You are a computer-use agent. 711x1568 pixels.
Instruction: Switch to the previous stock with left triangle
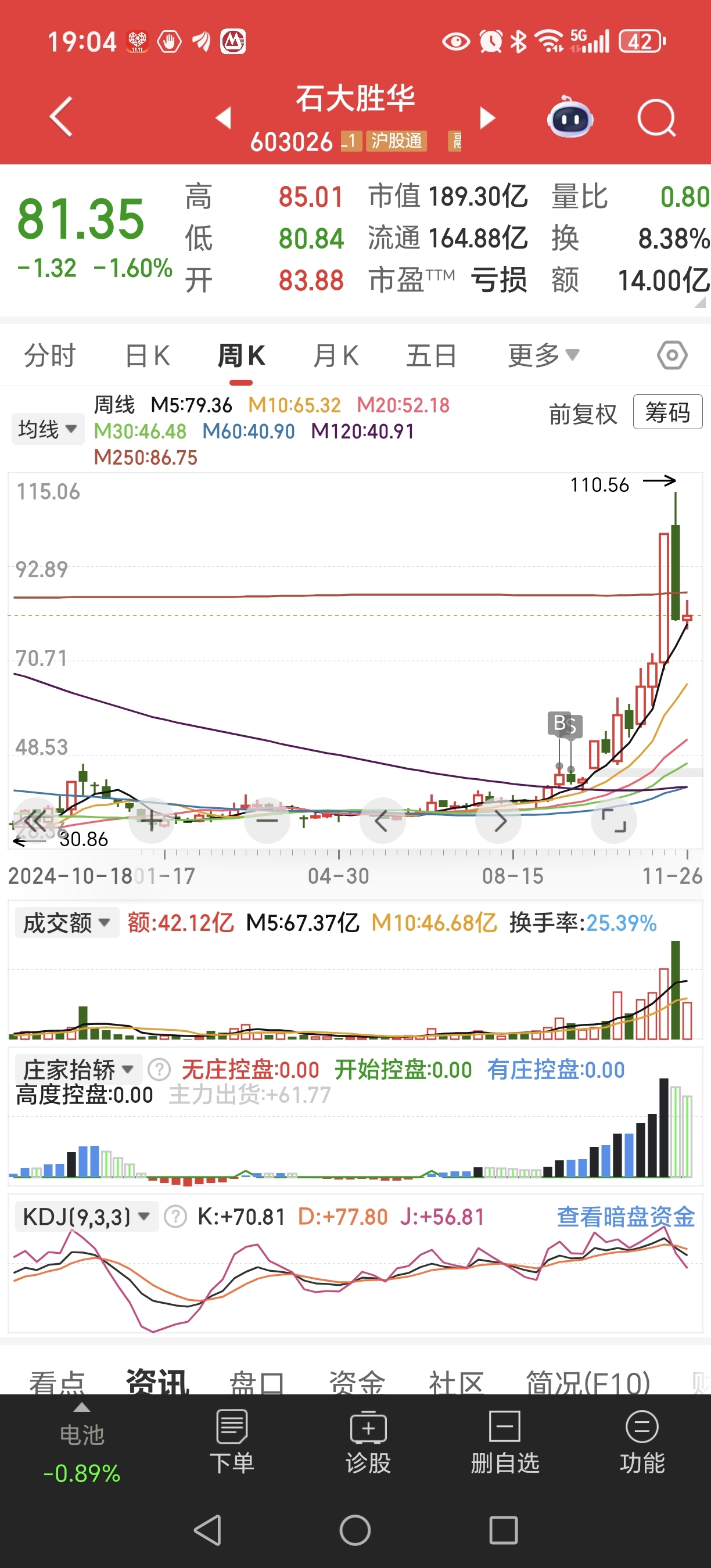224,117
